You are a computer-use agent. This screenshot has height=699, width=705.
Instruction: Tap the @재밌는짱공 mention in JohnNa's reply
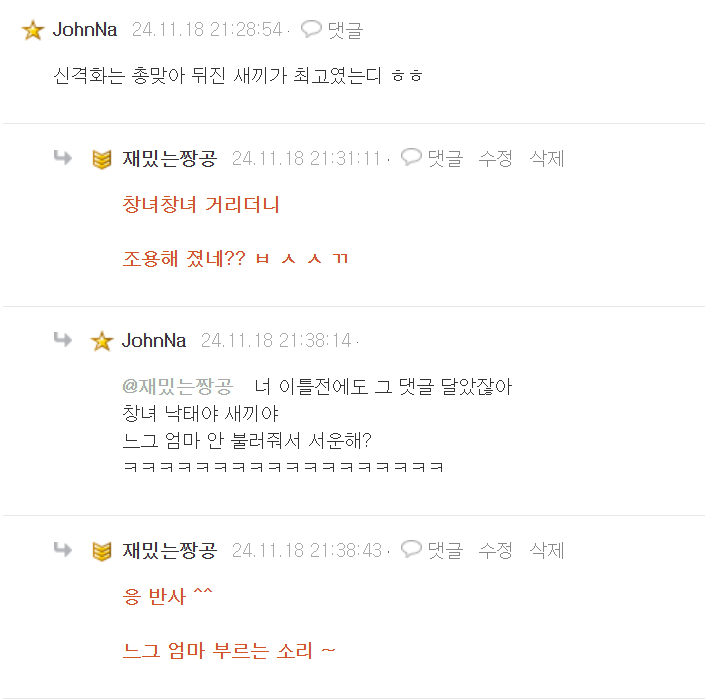177,387
